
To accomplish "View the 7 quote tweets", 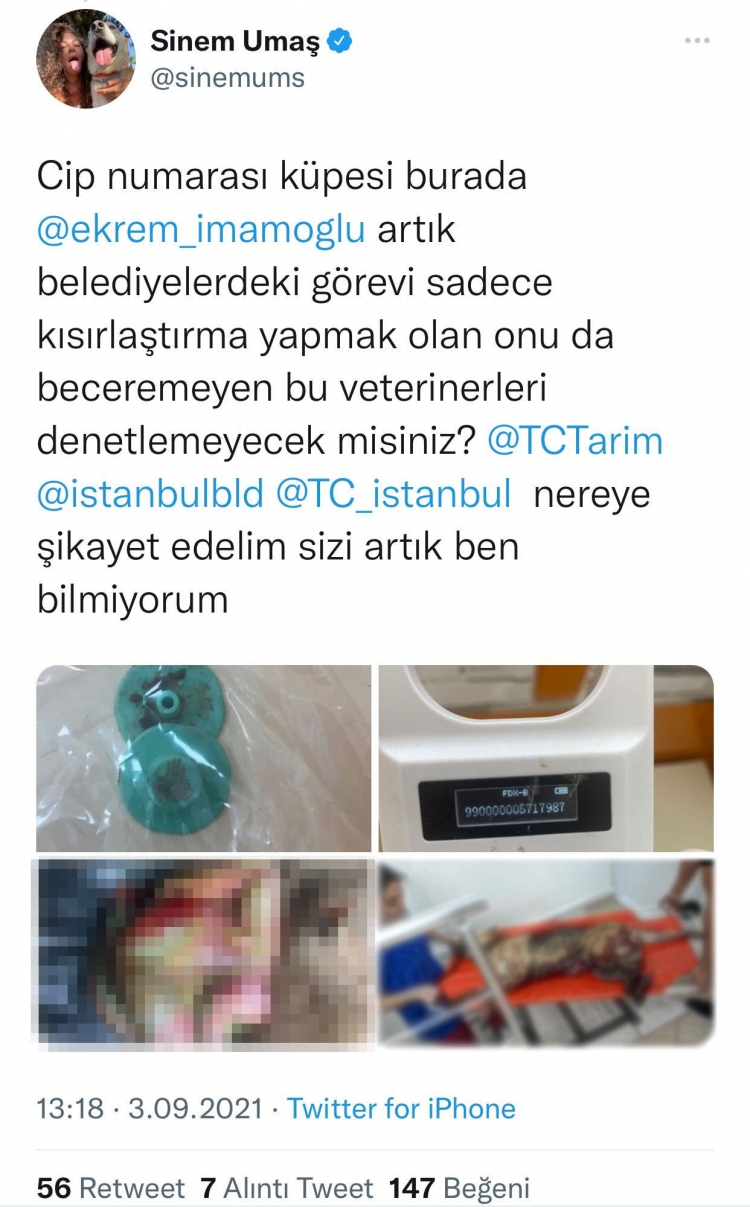I will tap(286, 1187).
